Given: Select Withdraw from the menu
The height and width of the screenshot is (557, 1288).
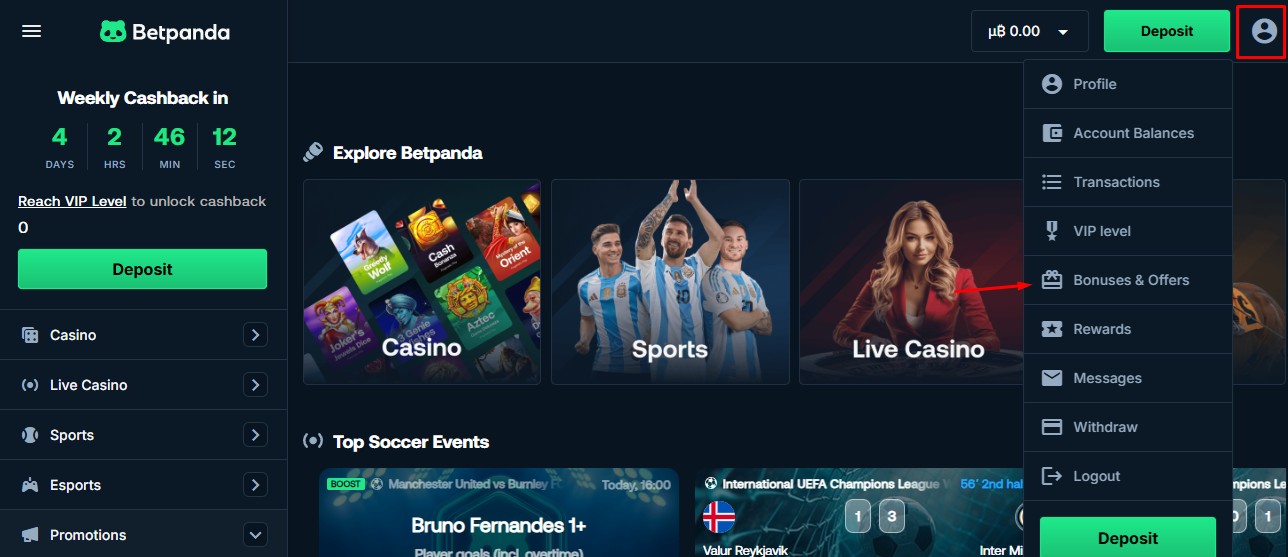Looking at the screenshot, I should click(1104, 427).
